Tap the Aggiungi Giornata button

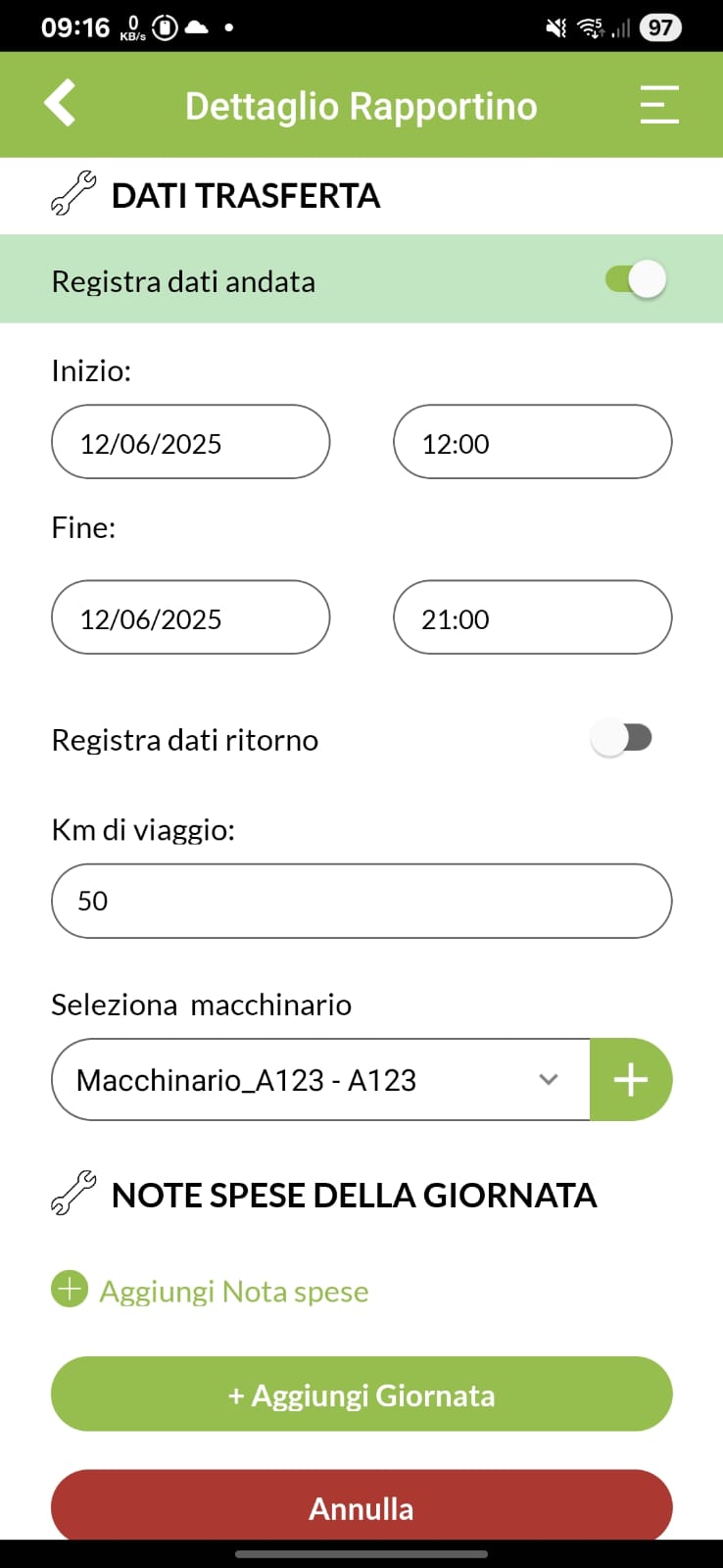coord(361,1395)
